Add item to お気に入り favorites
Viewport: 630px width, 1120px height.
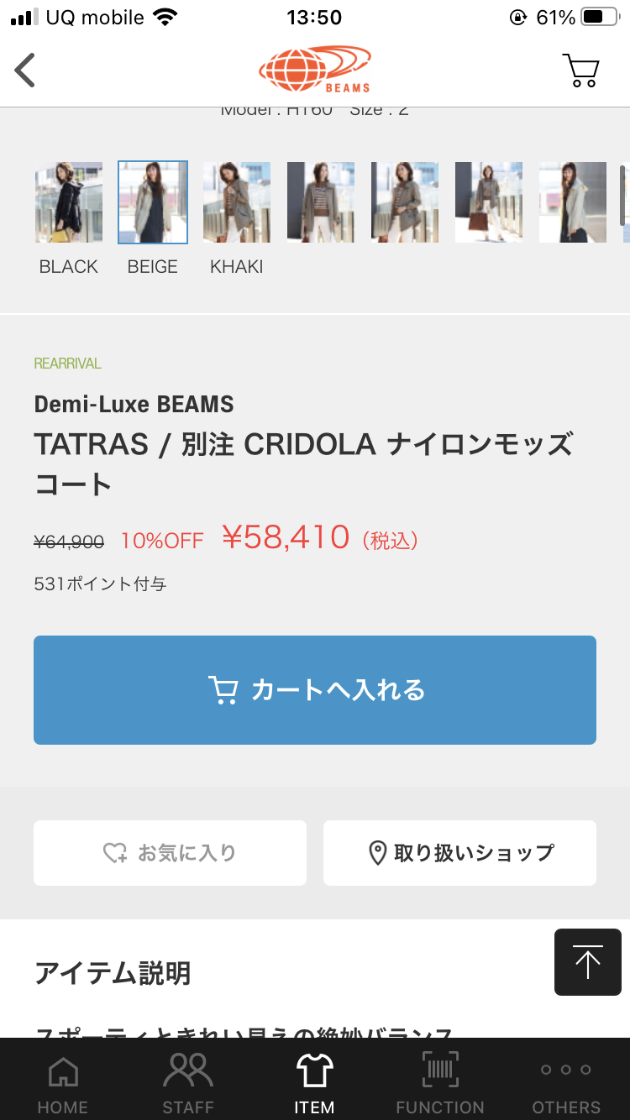tap(170, 853)
